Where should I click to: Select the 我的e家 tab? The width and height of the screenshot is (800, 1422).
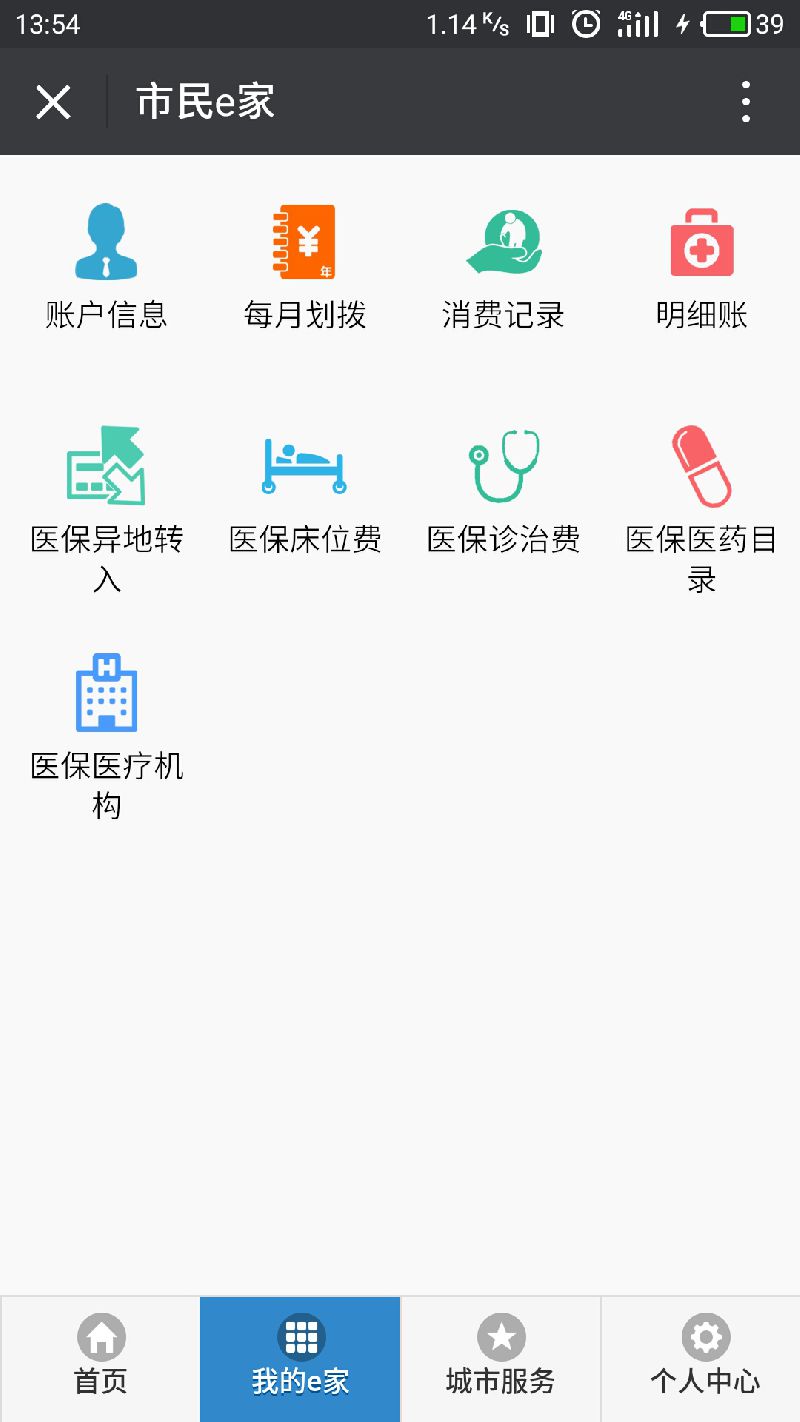tap(301, 1359)
